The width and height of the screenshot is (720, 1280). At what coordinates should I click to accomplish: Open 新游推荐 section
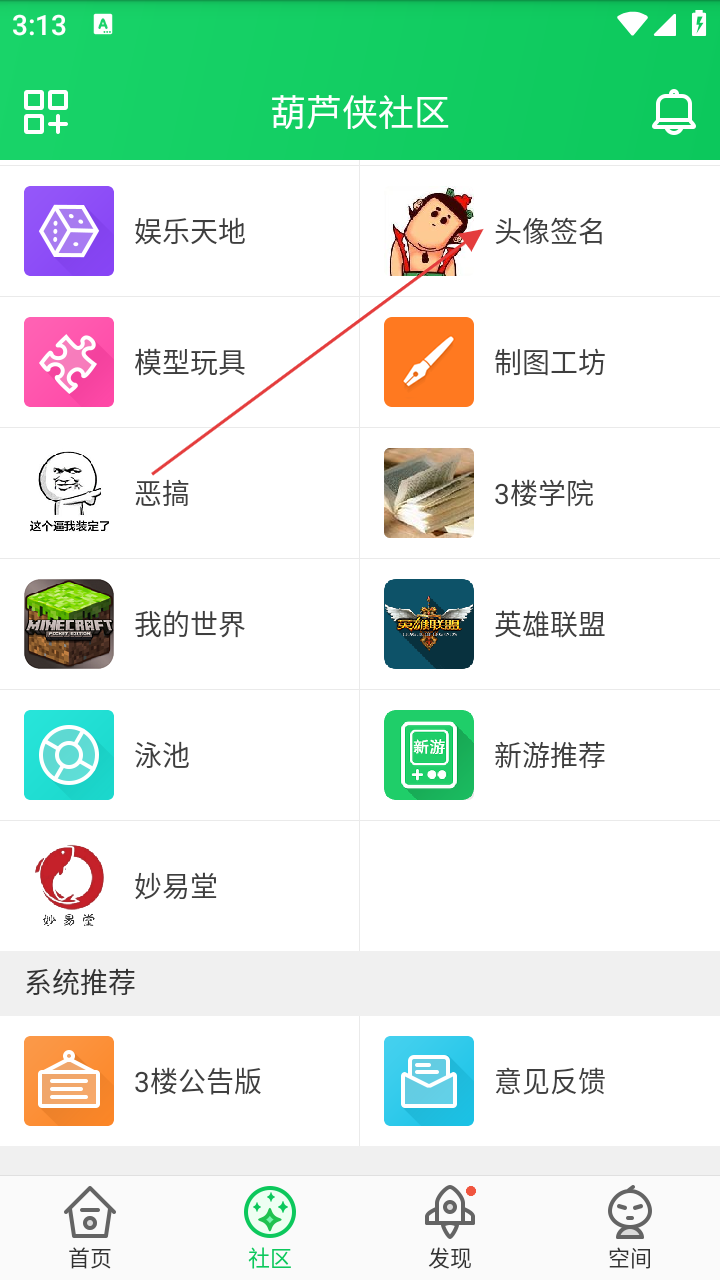(x=540, y=755)
